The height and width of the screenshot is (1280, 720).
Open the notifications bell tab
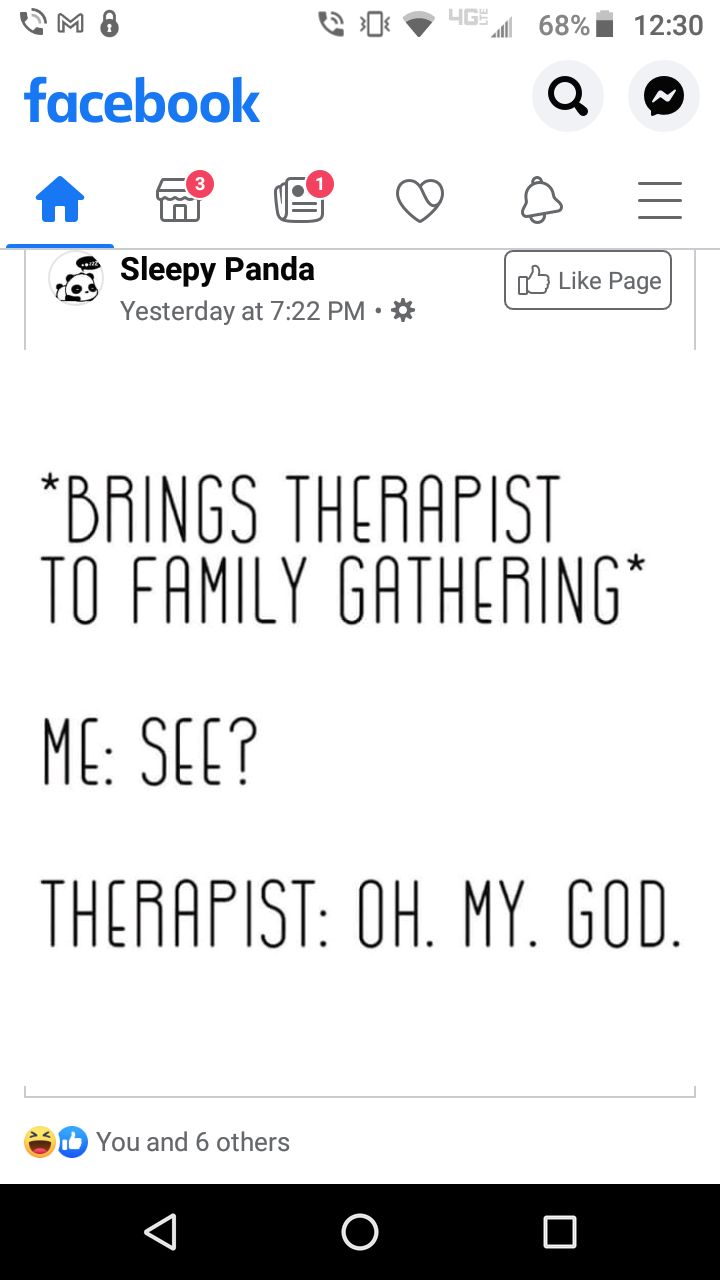click(x=541, y=199)
